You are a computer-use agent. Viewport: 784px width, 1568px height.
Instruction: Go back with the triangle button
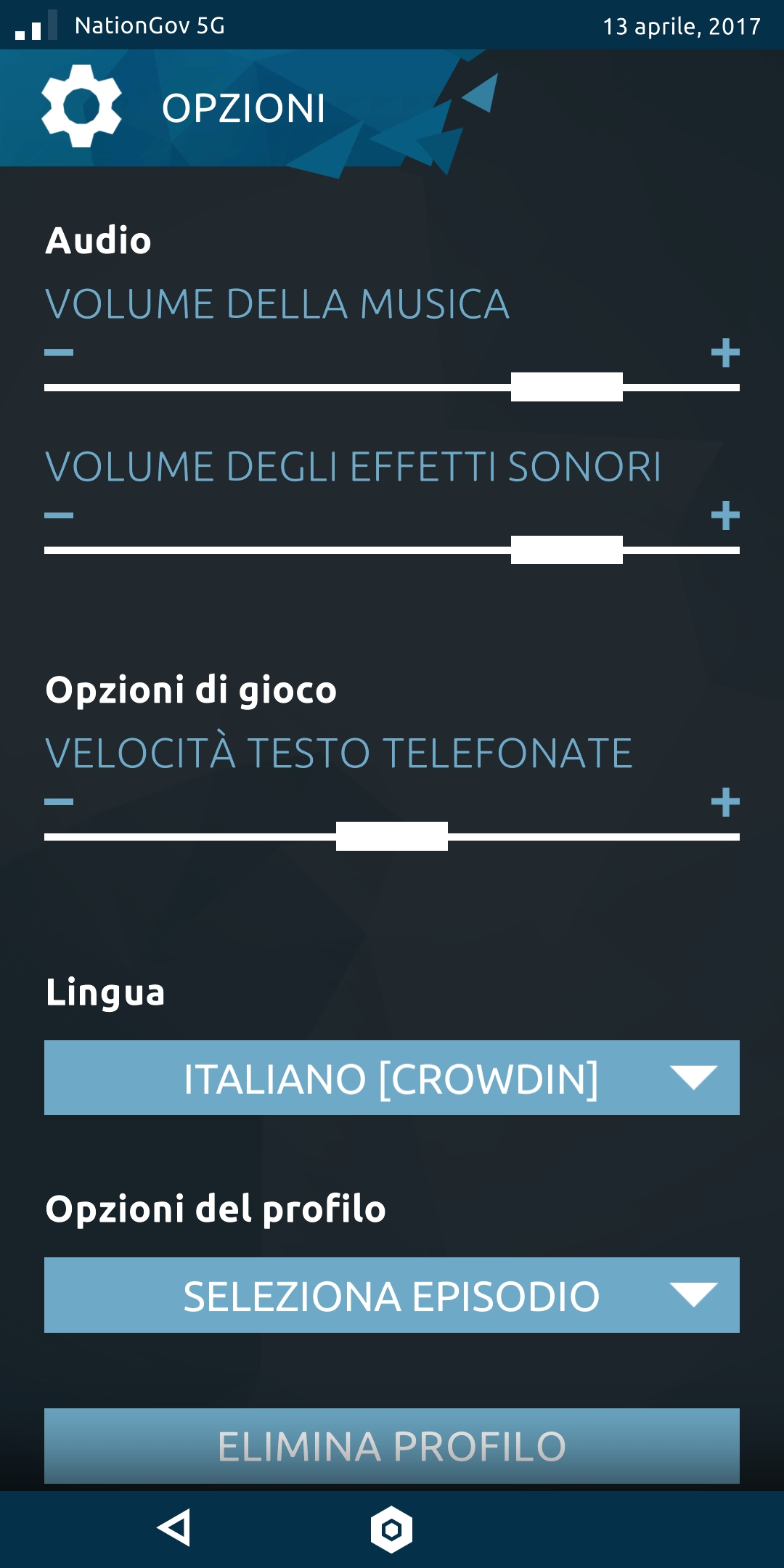[174, 1528]
